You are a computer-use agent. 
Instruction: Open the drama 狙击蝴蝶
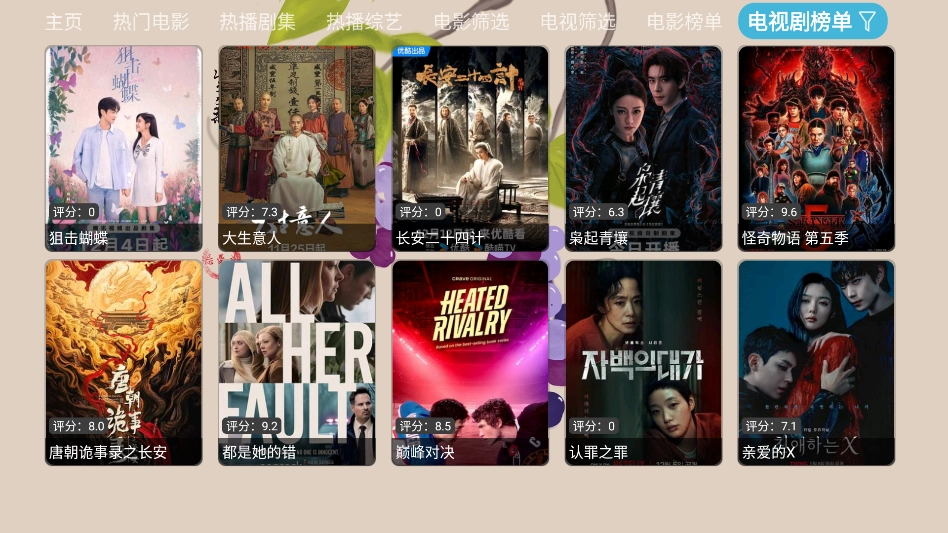click(x=124, y=148)
